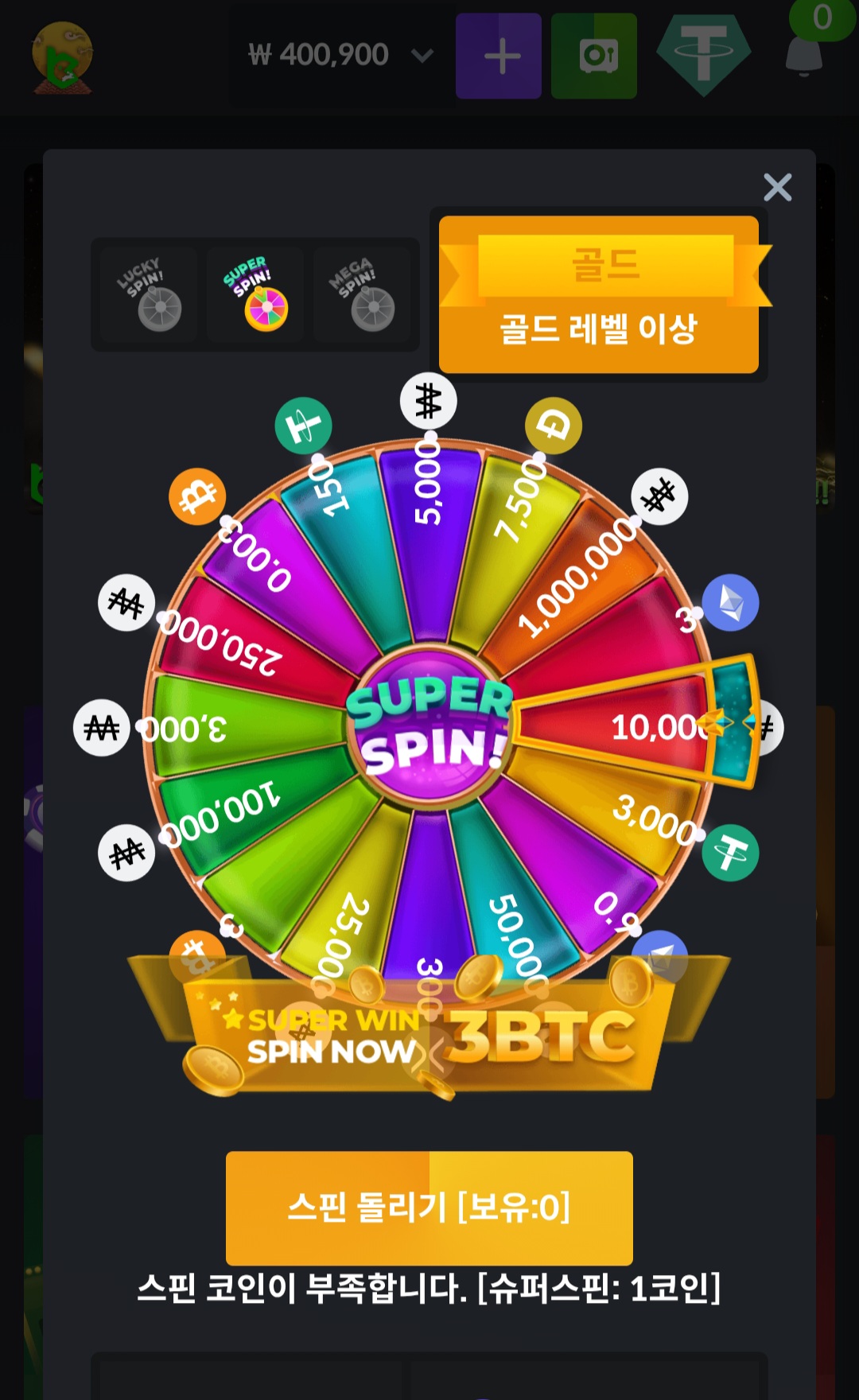Close the Super Spin dialog
The image size is (859, 1400).
(777, 188)
